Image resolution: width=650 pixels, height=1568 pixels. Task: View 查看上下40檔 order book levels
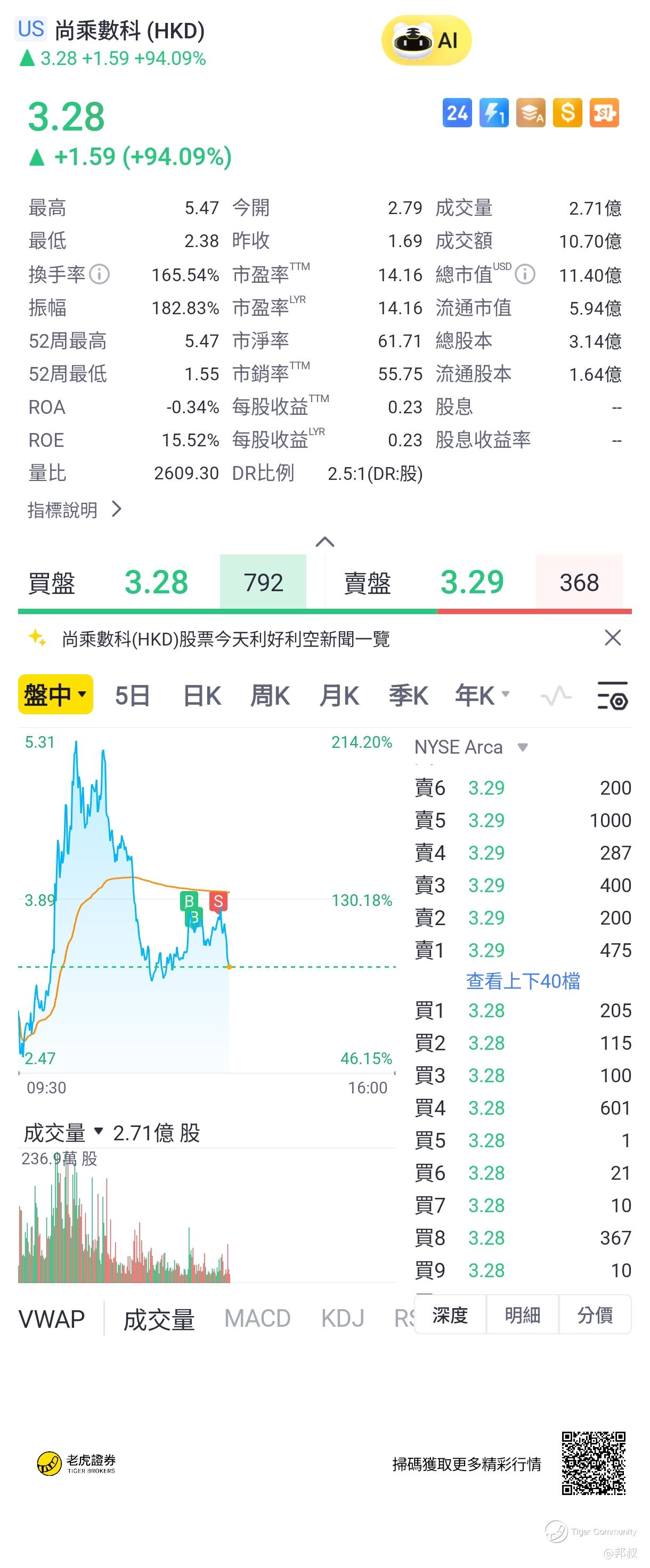pyautogui.click(x=522, y=981)
